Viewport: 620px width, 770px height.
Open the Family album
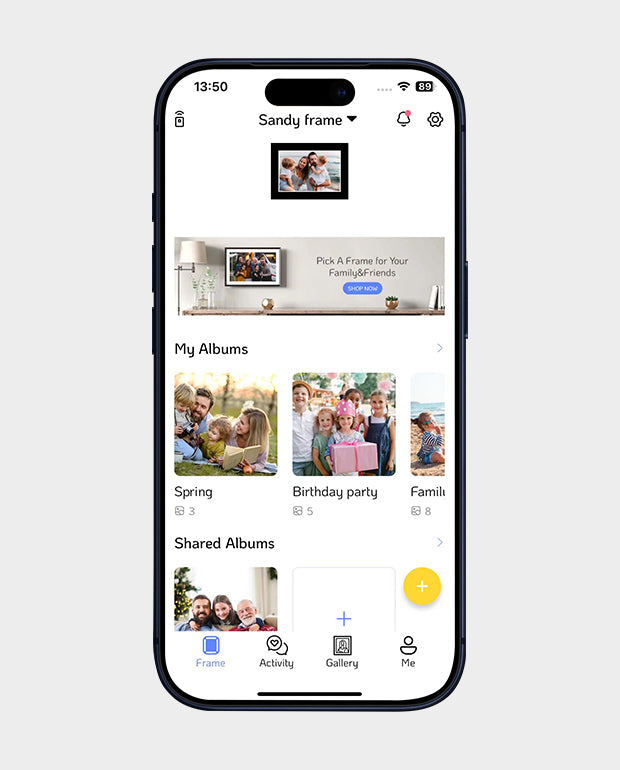pyautogui.click(x=428, y=424)
